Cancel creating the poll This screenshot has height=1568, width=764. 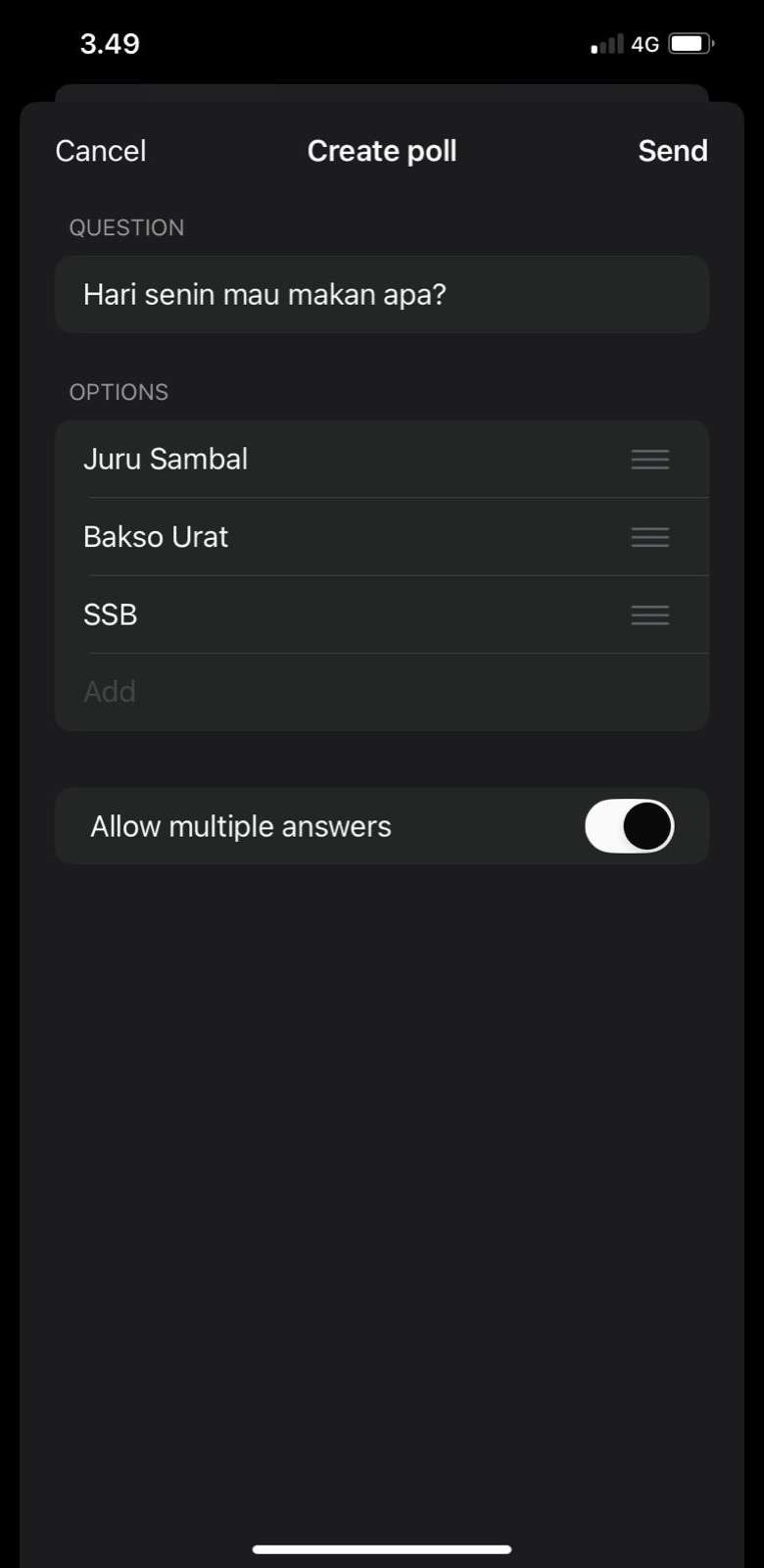pyautogui.click(x=101, y=151)
